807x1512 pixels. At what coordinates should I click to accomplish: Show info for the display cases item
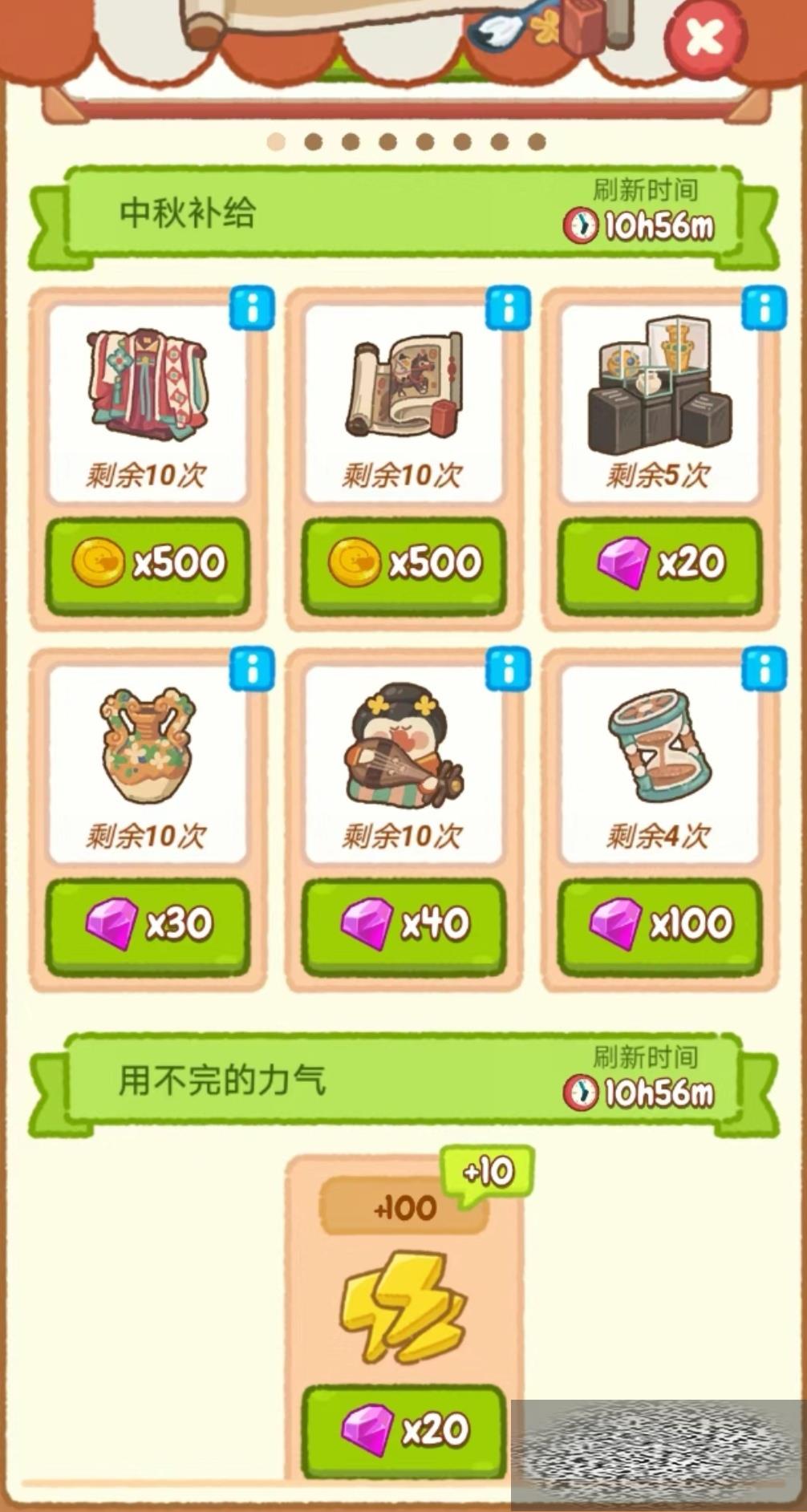pyautogui.click(x=764, y=309)
